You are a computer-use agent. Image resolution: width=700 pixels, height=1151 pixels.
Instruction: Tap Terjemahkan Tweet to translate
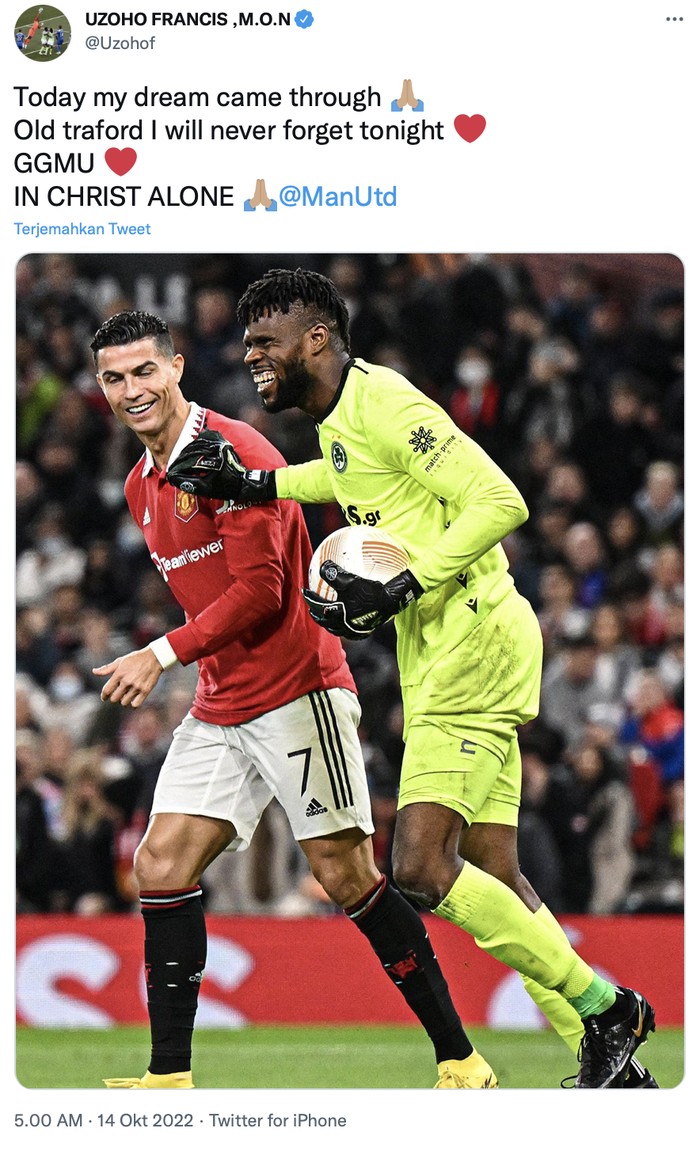(82, 229)
